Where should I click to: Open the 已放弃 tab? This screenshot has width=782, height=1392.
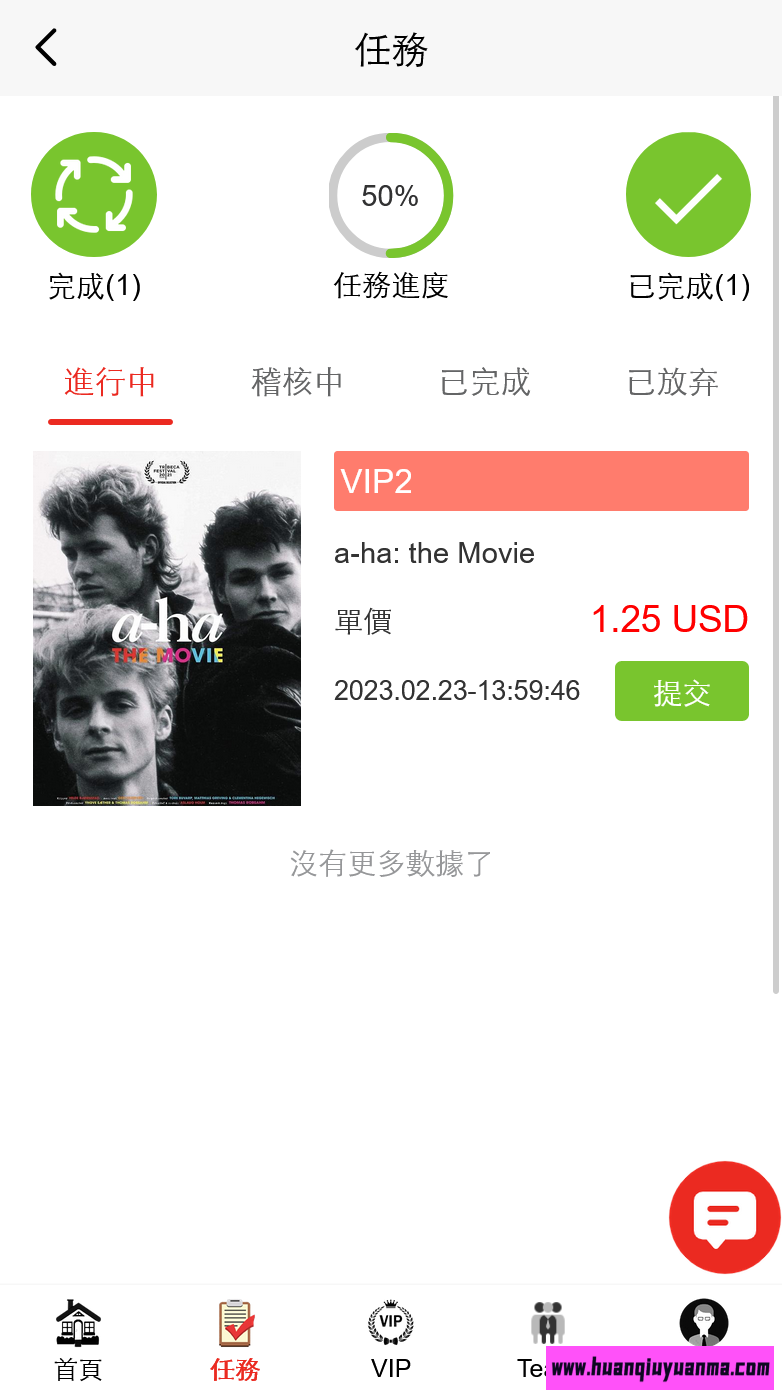pos(672,383)
